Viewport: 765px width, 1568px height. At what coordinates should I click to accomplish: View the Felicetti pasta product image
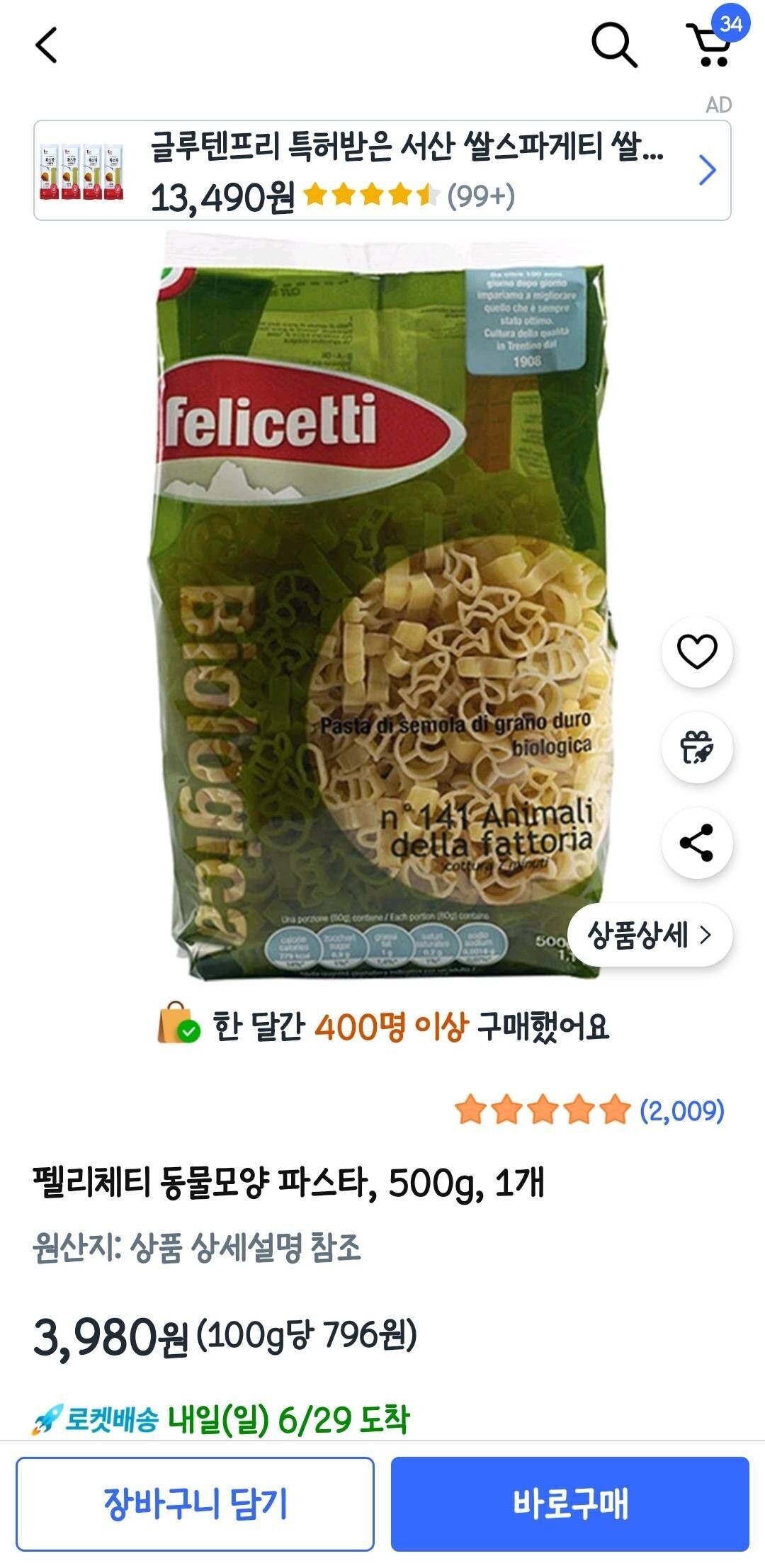[382, 616]
